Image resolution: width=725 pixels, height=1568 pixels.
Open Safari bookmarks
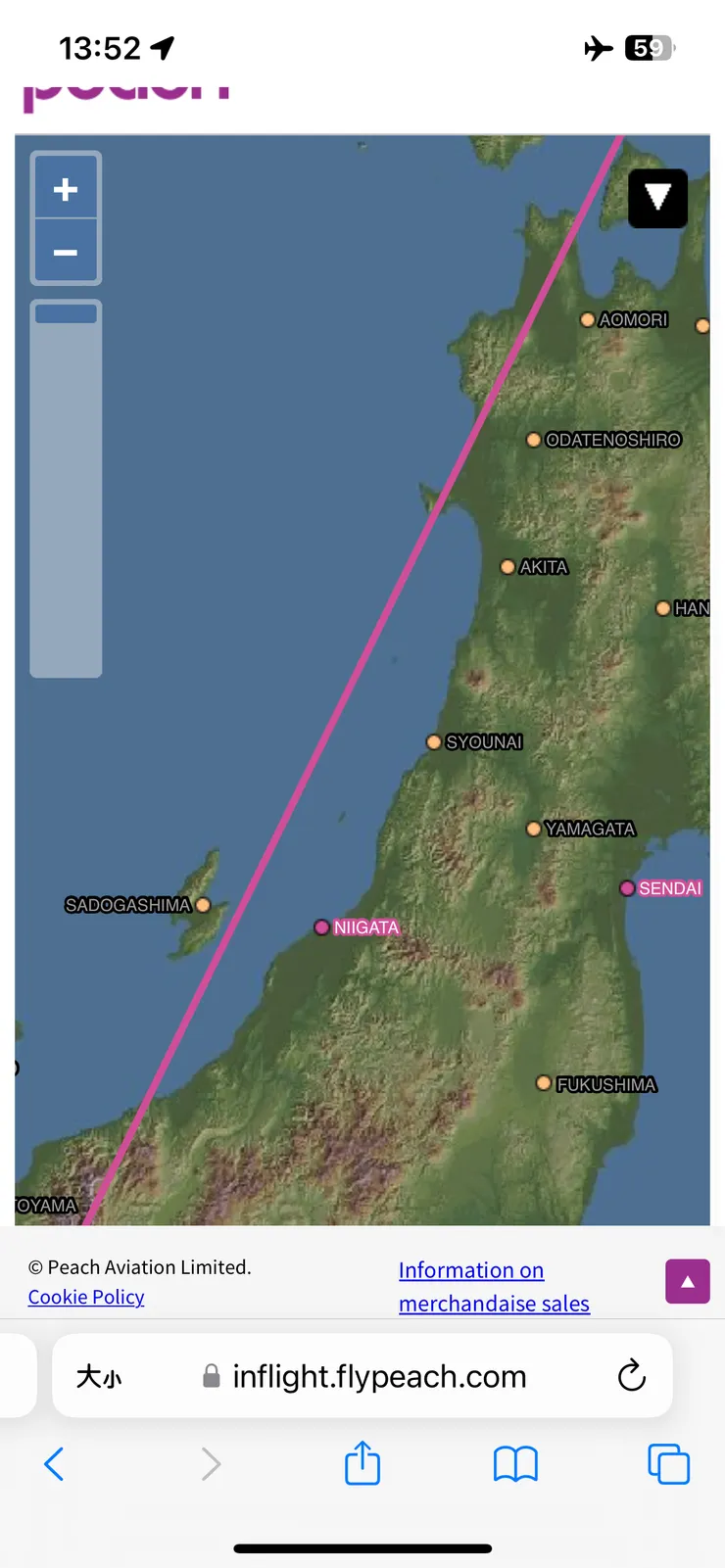point(515,1464)
